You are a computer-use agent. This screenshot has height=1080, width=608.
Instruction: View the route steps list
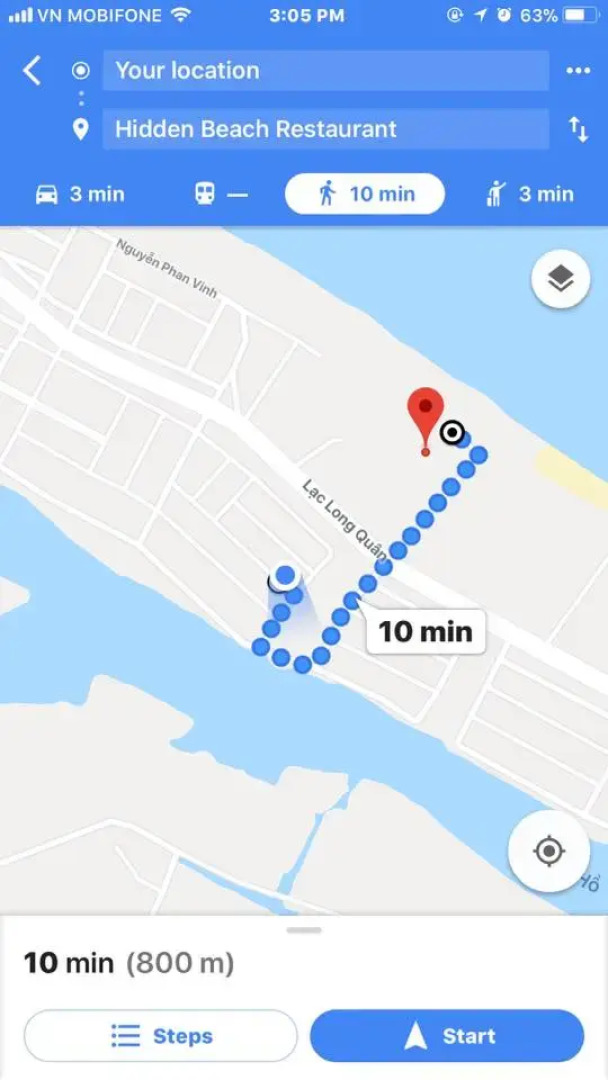161,1036
